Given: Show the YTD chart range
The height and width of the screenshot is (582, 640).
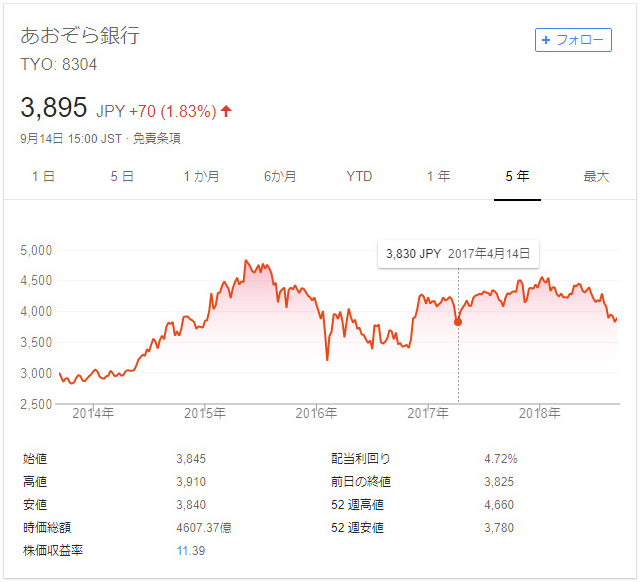Looking at the screenshot, I should click(x=359, y=176).
